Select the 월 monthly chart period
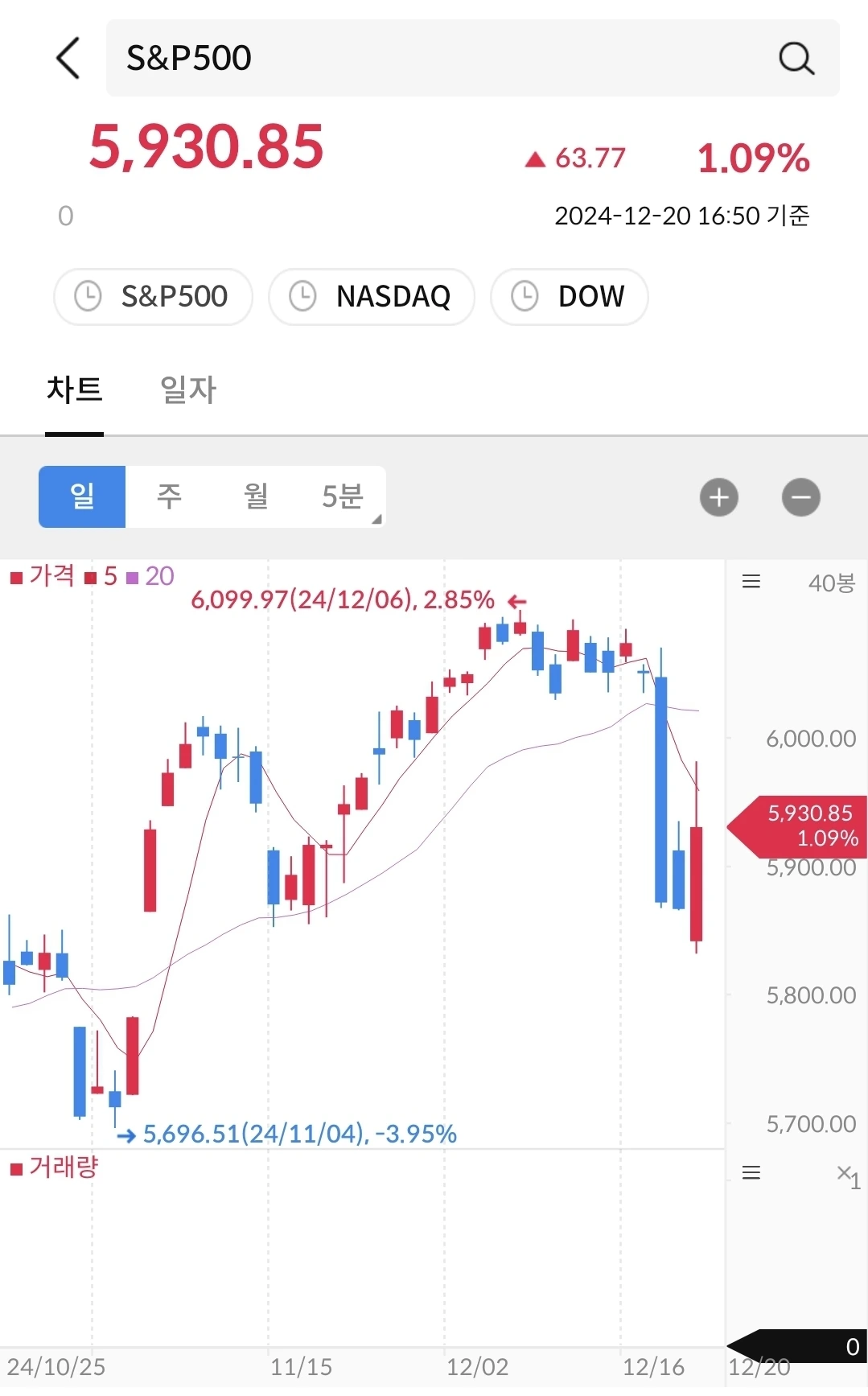Screen dimensions: 868x1396 pos(256,496)
